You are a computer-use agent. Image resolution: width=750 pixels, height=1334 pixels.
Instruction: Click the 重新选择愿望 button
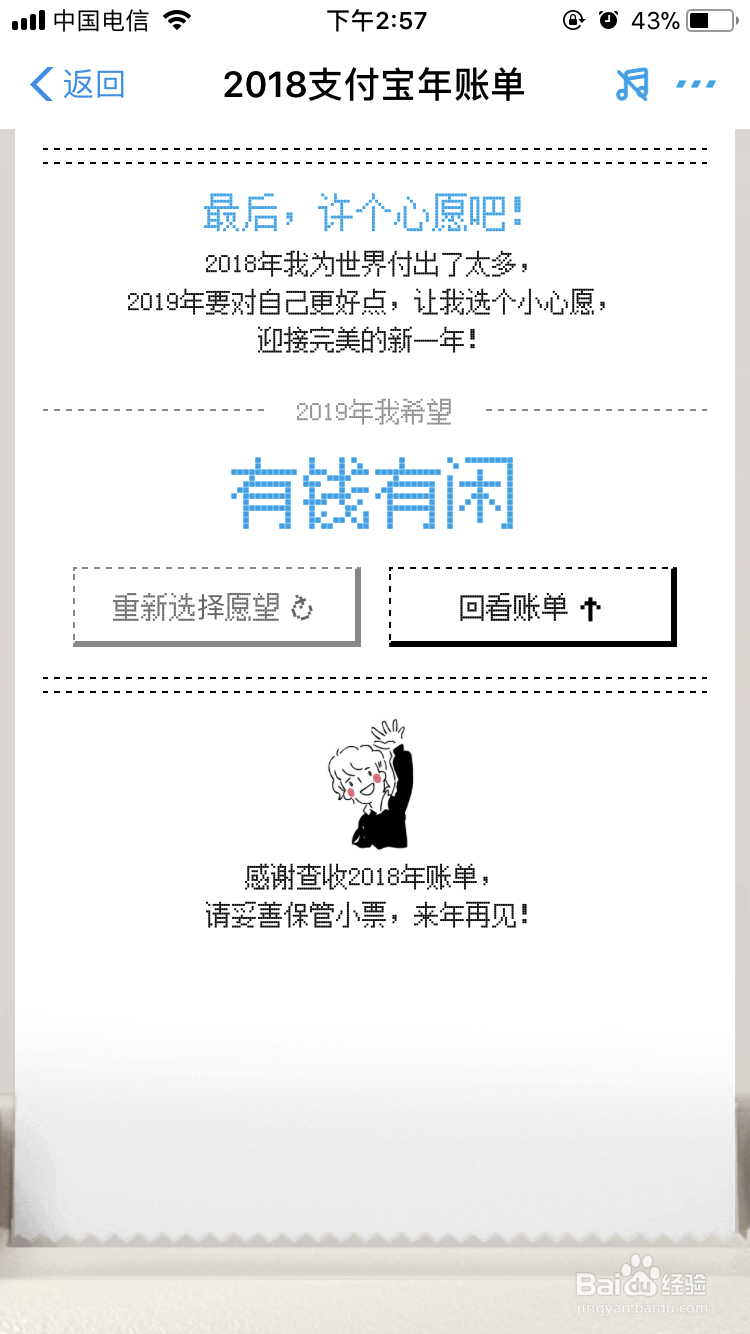tap(215, 603)
